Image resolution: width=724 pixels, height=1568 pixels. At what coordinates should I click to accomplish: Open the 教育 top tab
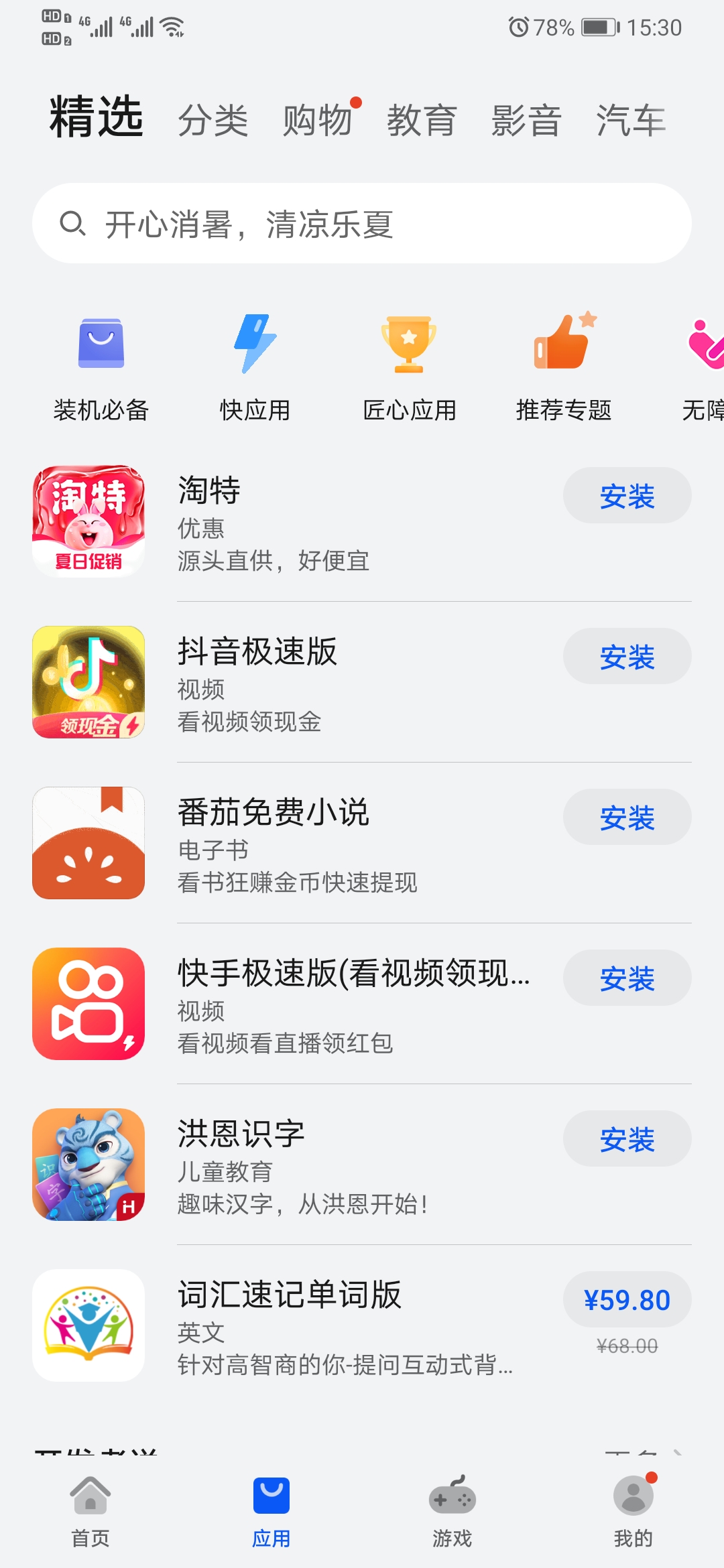[422, 121]
